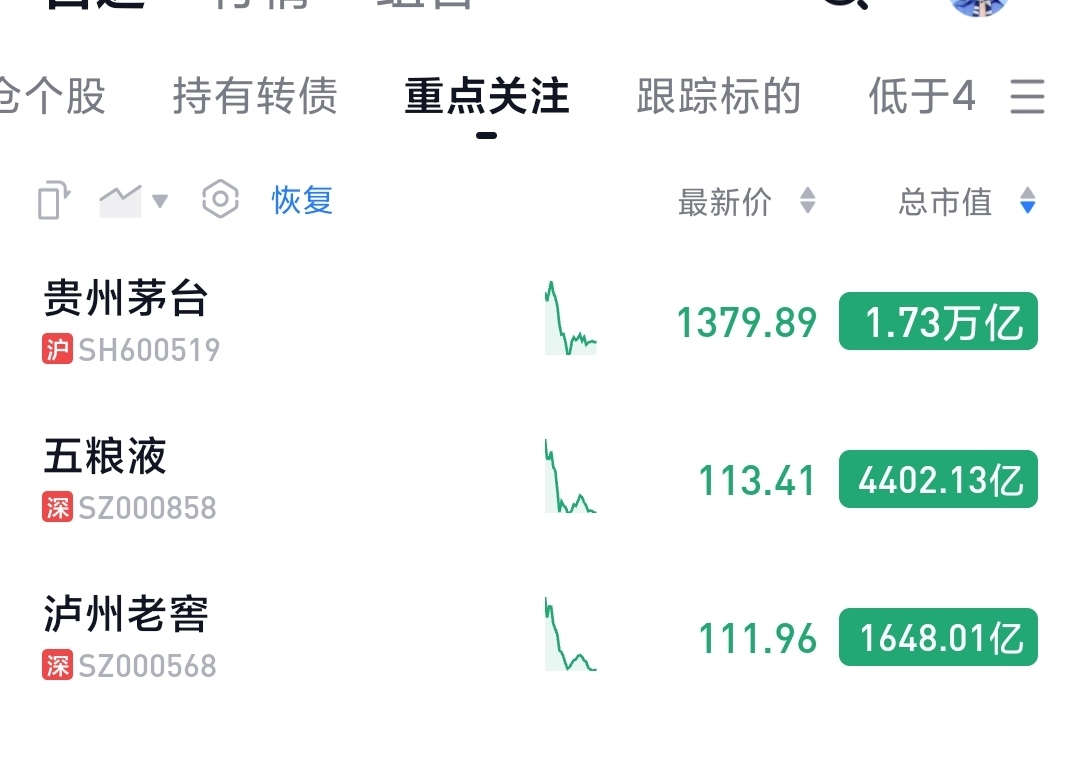Screen dimensions: 1080x768
Task: Open the chart style dropdown
Action: click(133, 201)
